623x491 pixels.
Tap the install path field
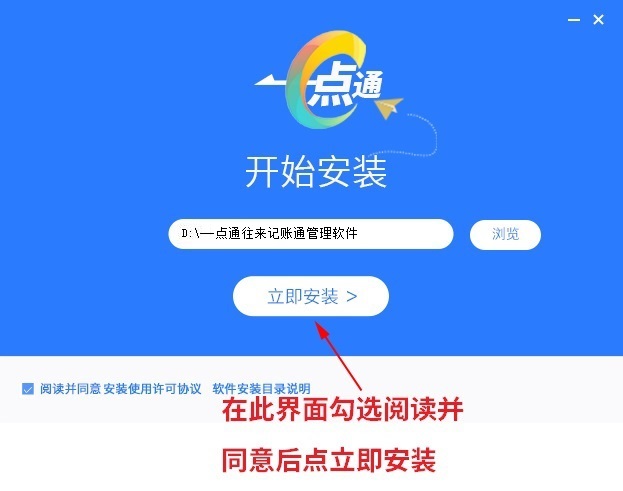[x=310, y=234]
